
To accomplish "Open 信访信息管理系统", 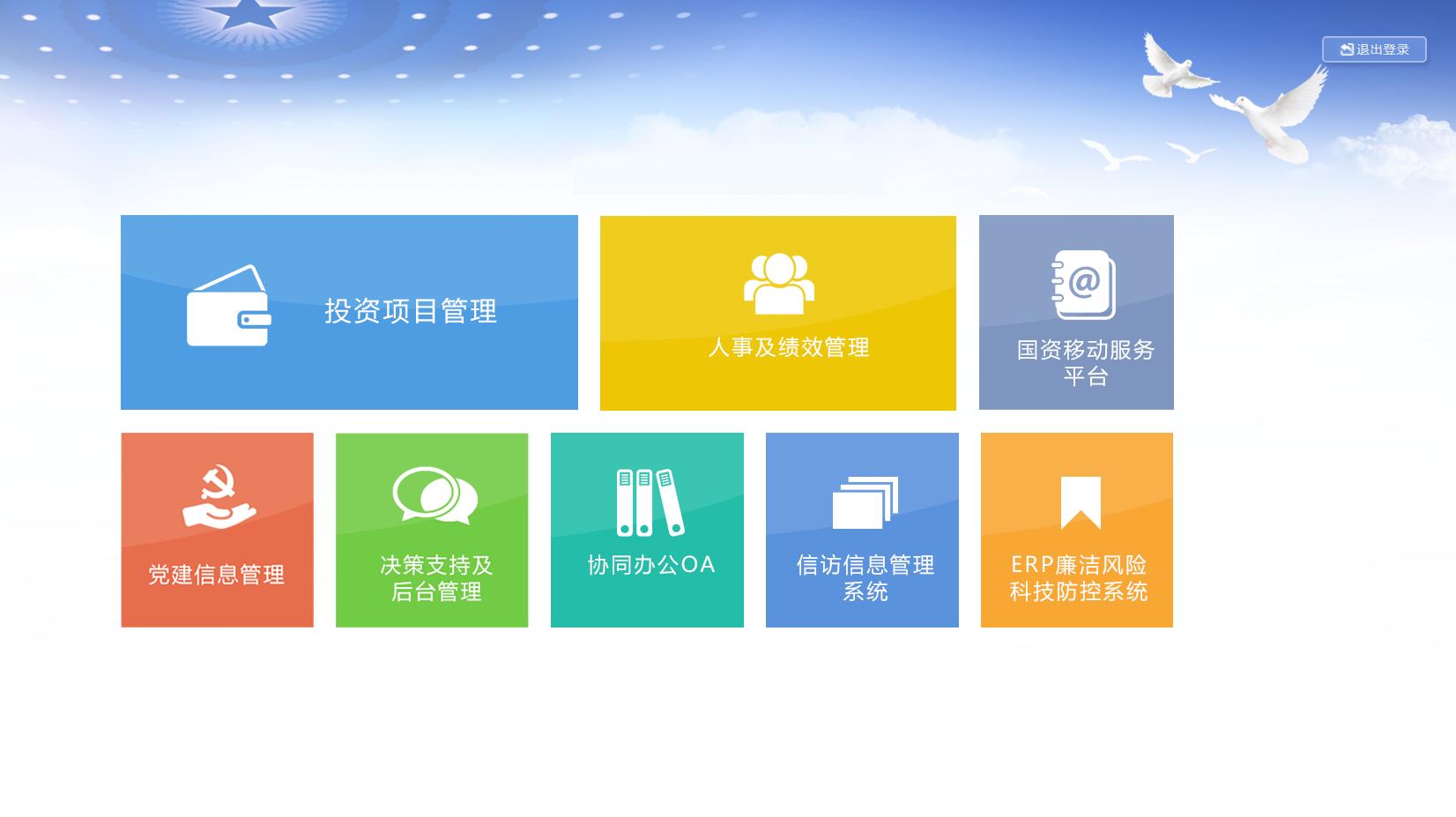I will tap(862, 530).
